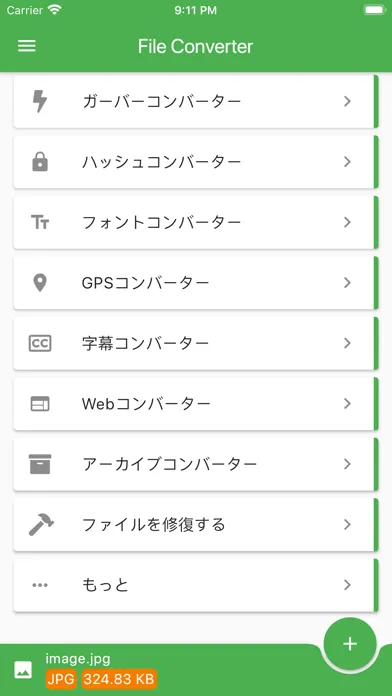Screen dimensions: 392x696
Task: Open アーカイブコンバーター
Action: pyautogui.click(x=196, y=464)
